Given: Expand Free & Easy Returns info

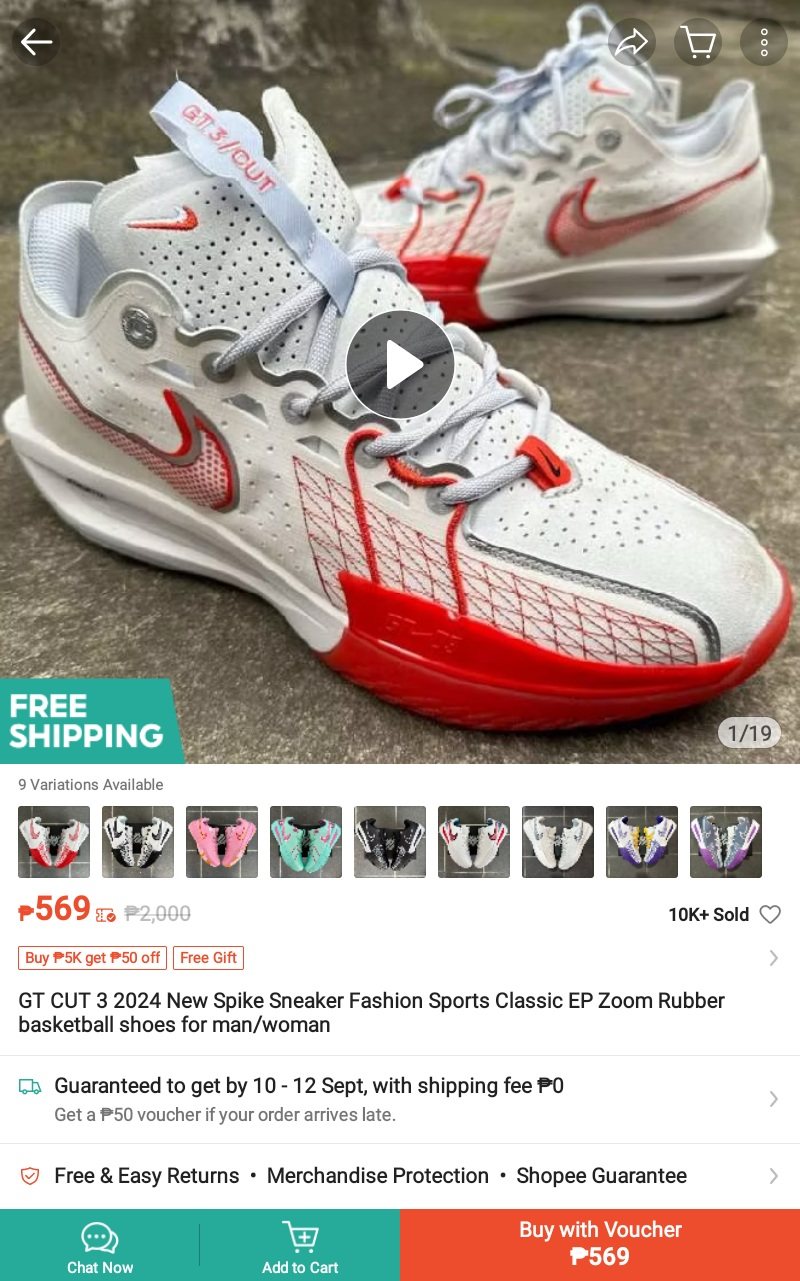Looking at the screenshot, I should (x=400, y=1176).
